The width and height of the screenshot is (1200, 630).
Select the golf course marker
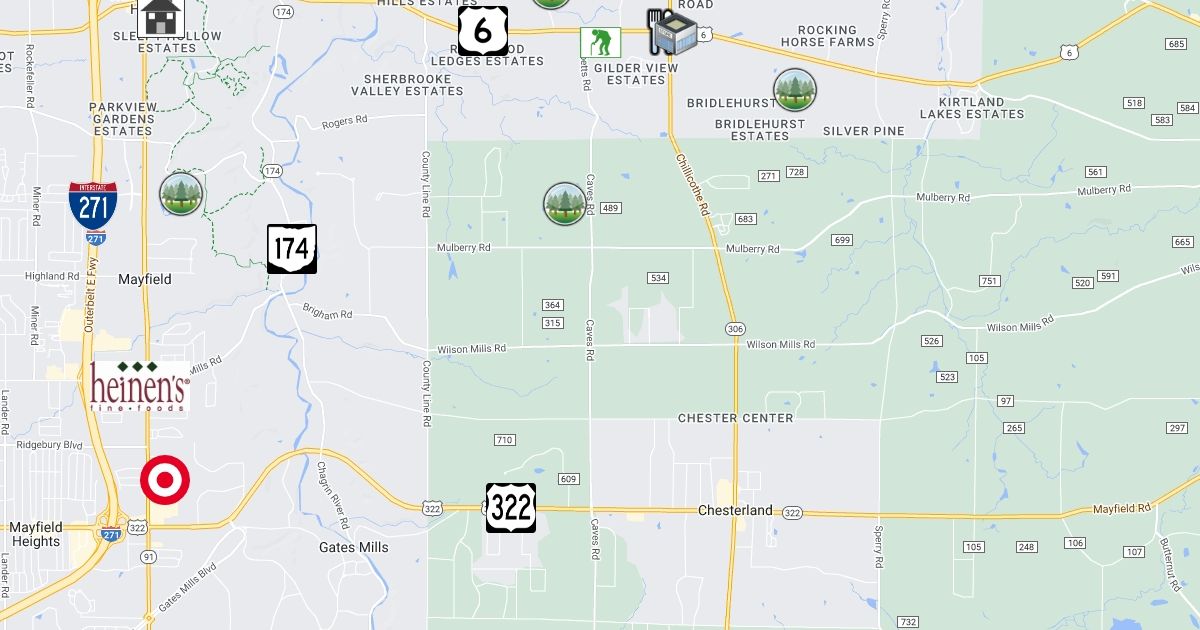pos(601,42)
